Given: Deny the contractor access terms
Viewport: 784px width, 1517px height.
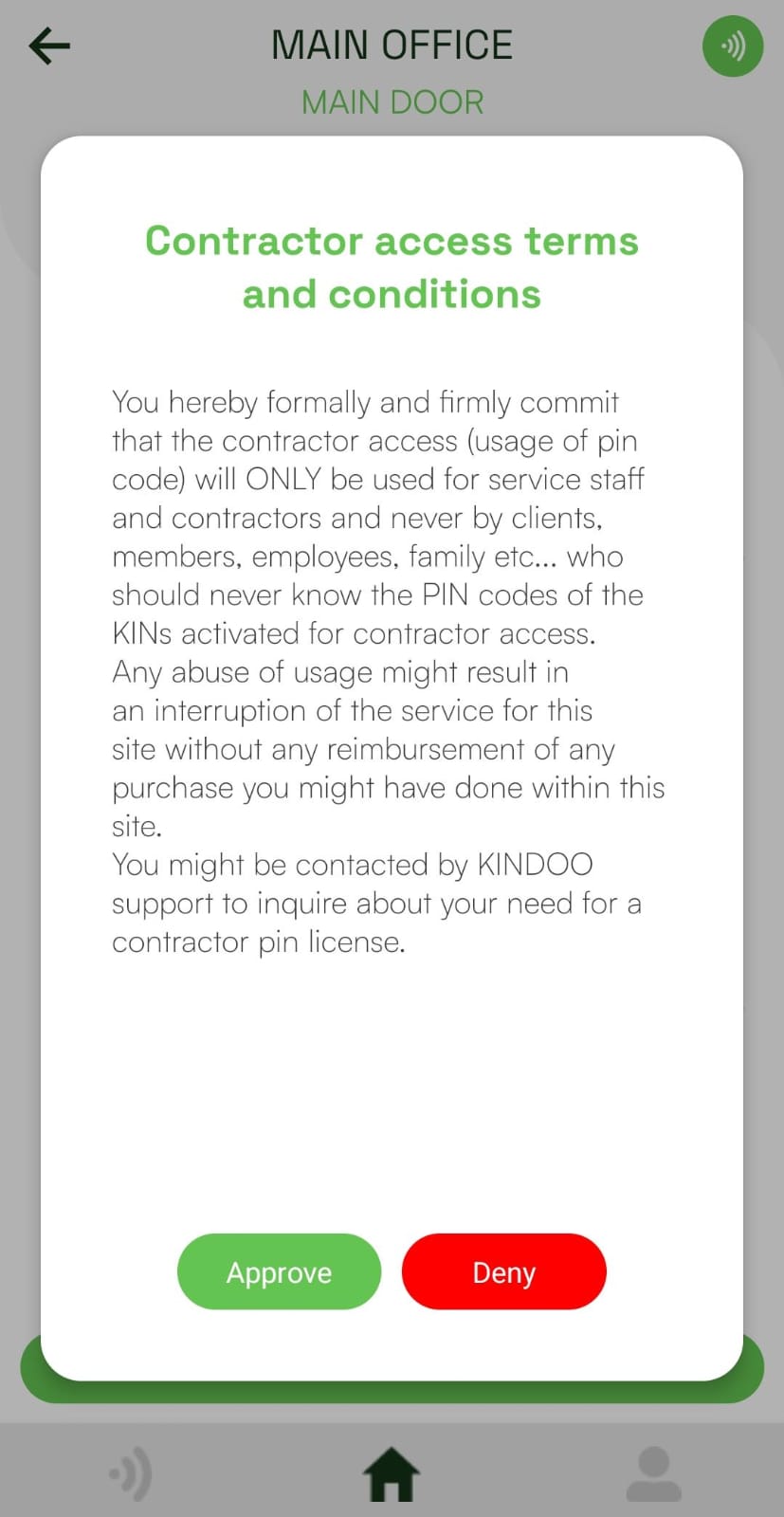Looking at the screenshot, I should click(503, 1271).
